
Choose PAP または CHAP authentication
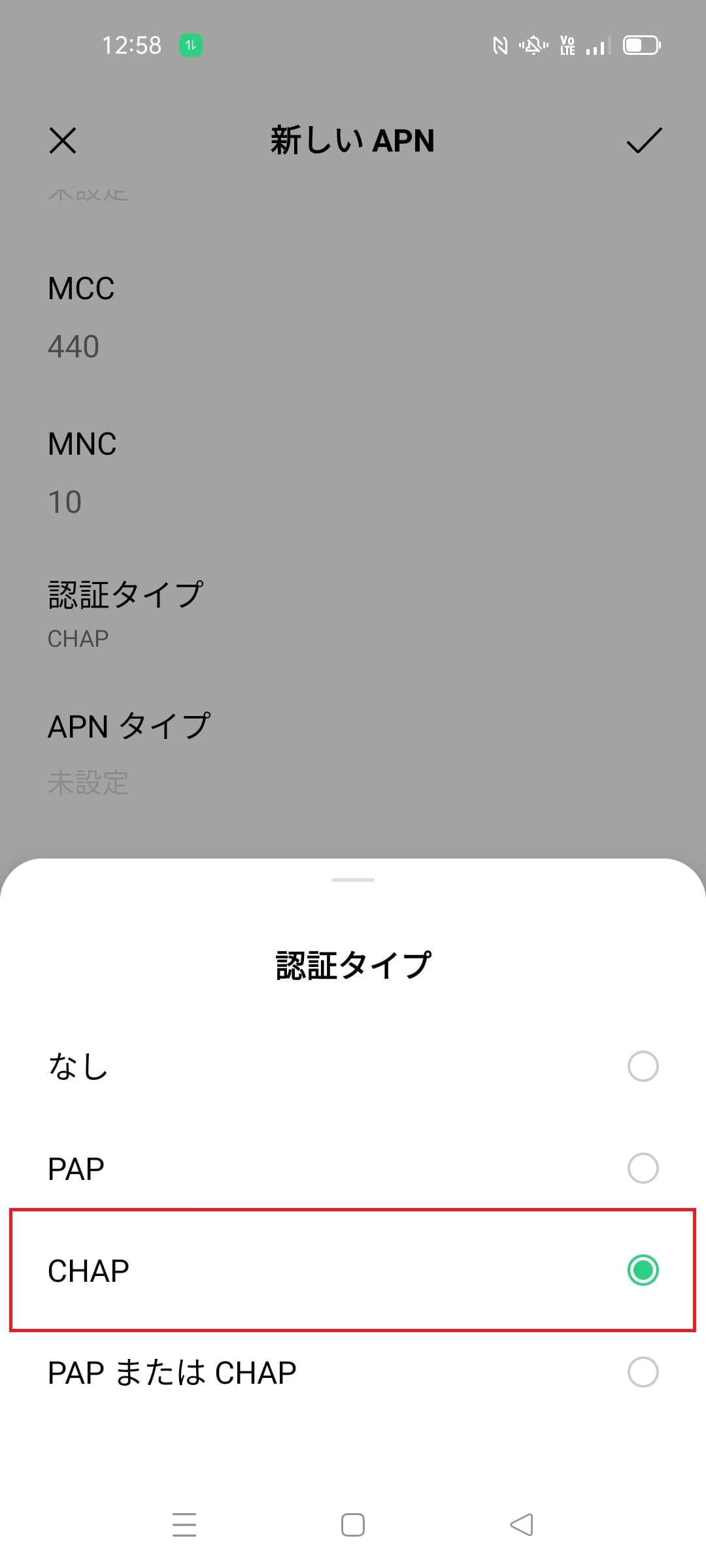[353, 1373]
